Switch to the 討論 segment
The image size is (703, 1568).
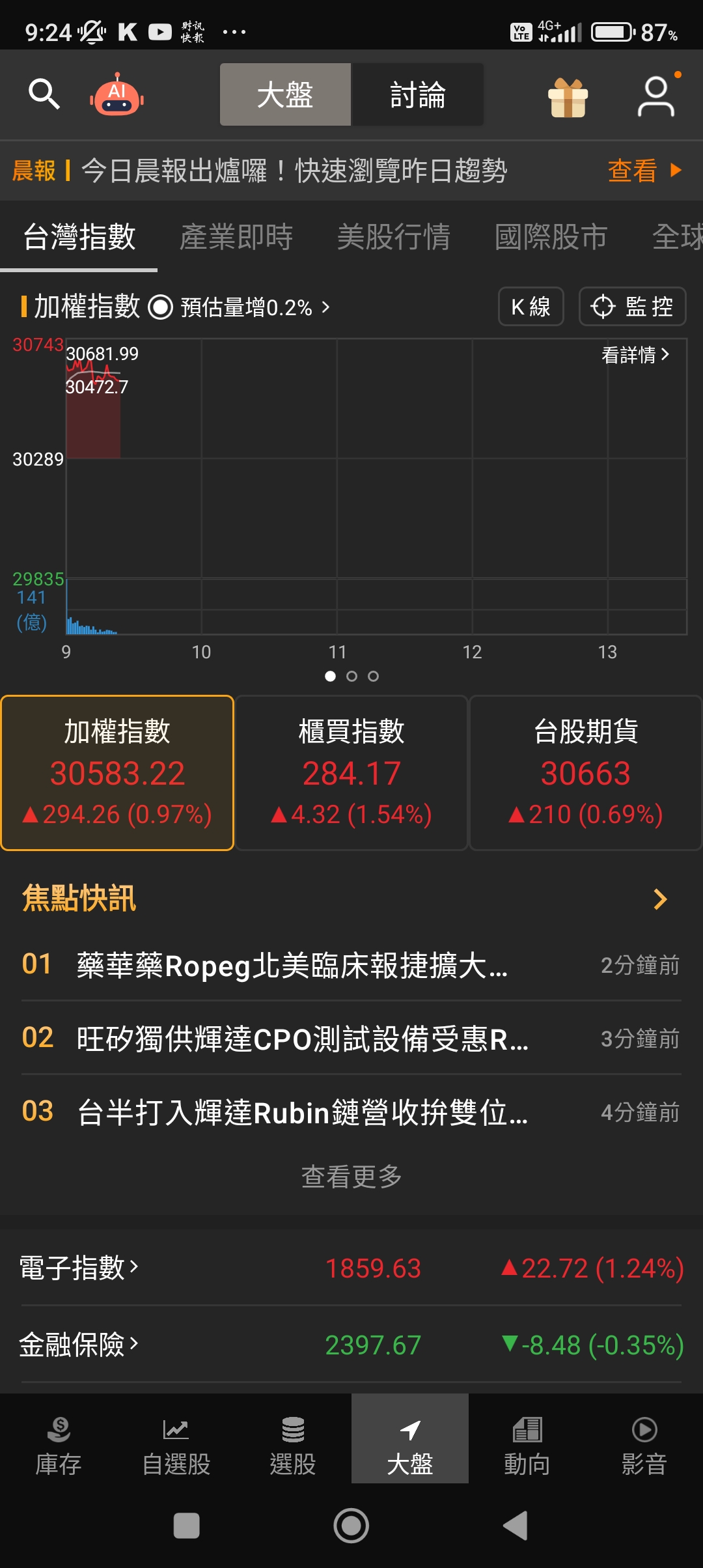(x=417, y=95)
